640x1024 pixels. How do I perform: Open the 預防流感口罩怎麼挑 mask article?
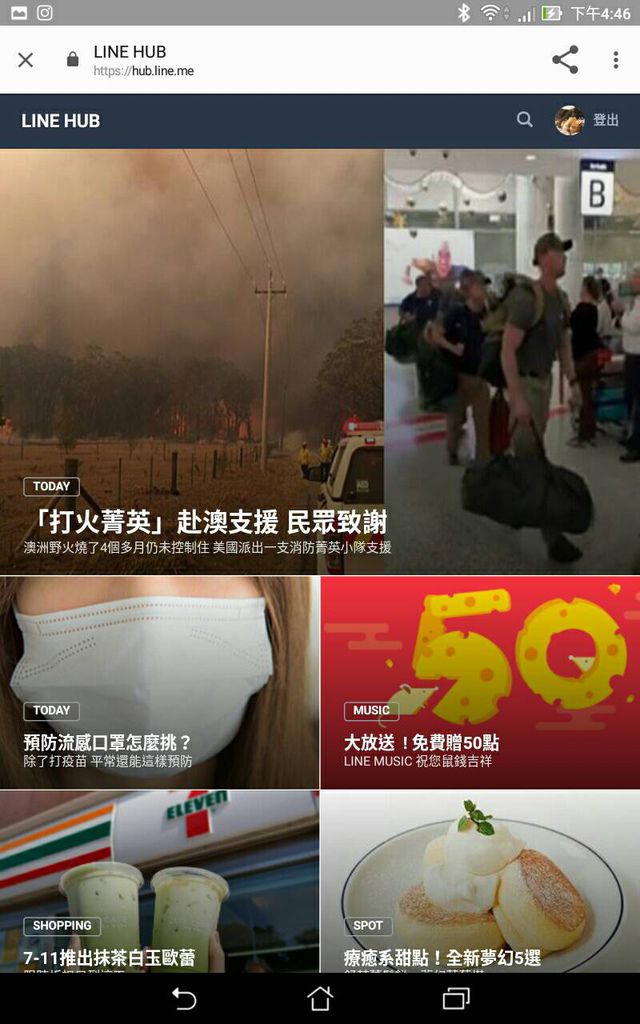(159, 682)
